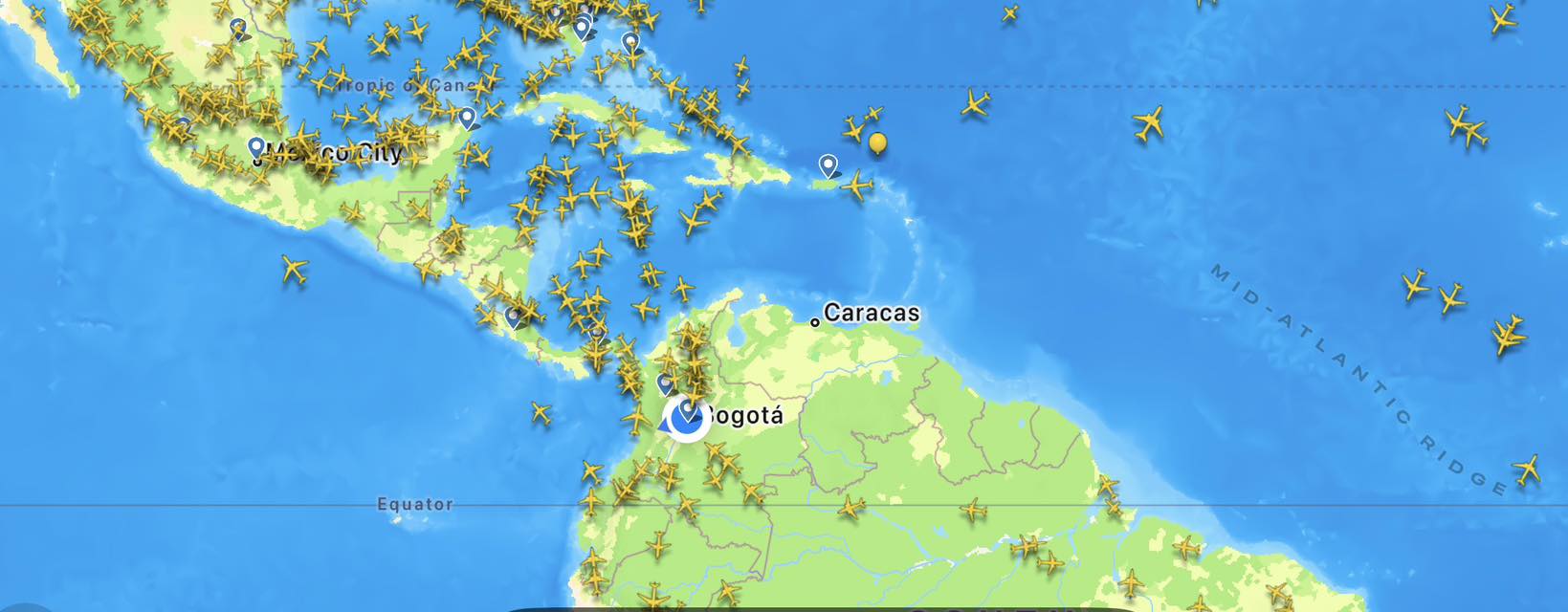Select the airport pin in Costa Rica
Screen dimensions: 1568x612
point(514,317)
